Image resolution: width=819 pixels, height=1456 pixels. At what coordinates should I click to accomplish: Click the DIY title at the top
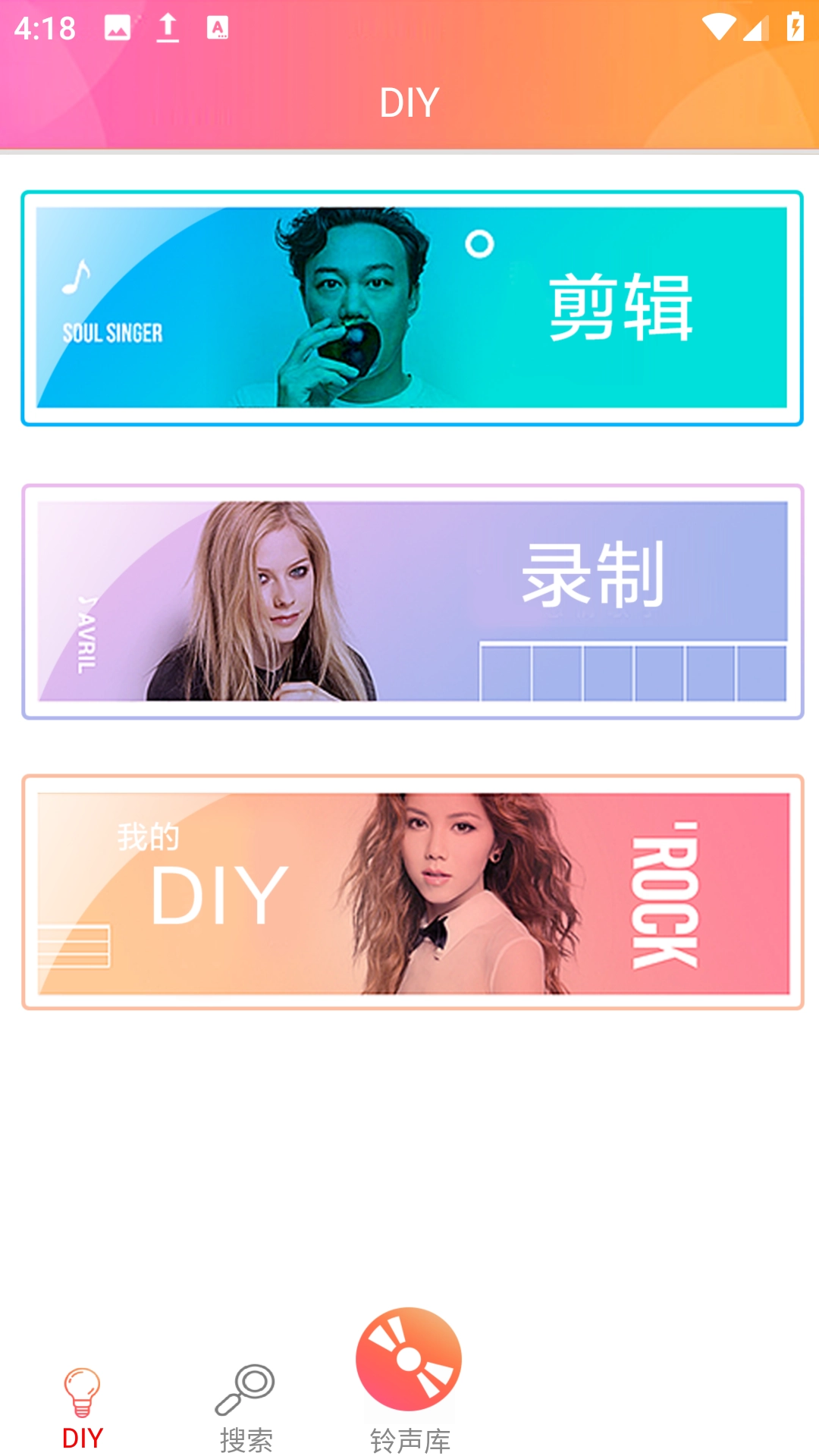(x=409, y=101)
